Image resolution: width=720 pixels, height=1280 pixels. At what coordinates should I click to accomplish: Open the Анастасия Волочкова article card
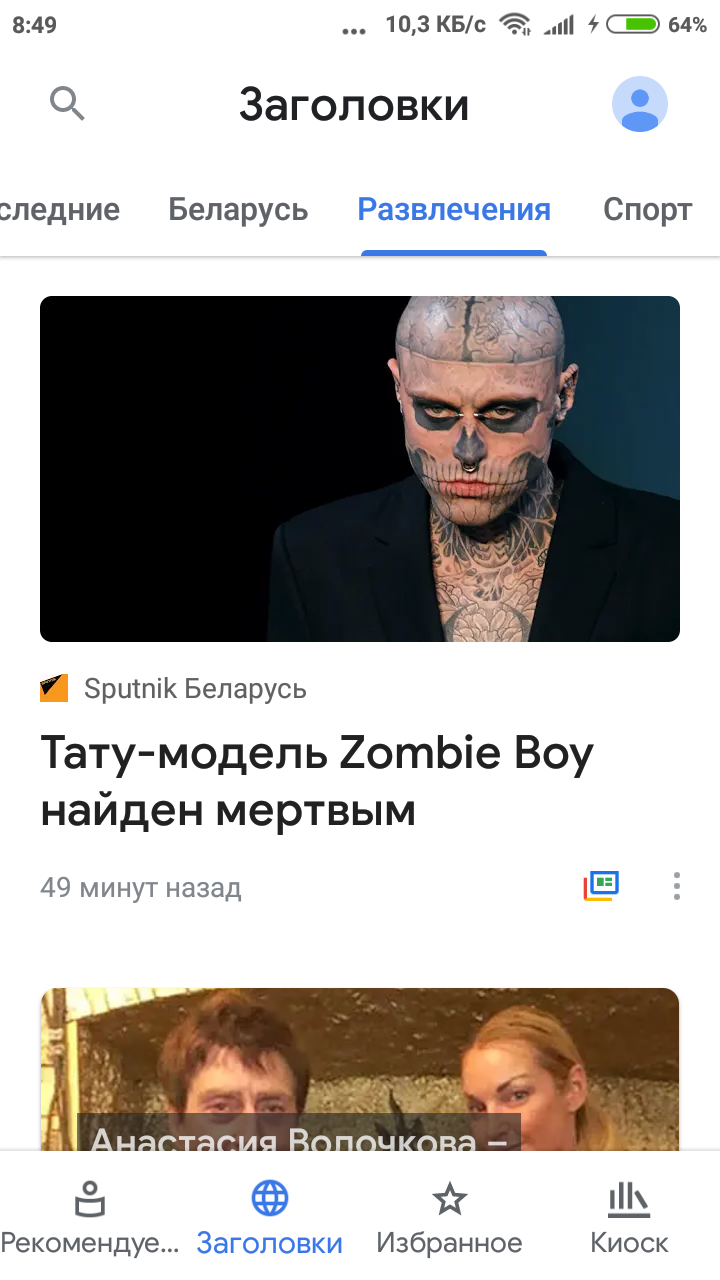tap(360, 1070)
